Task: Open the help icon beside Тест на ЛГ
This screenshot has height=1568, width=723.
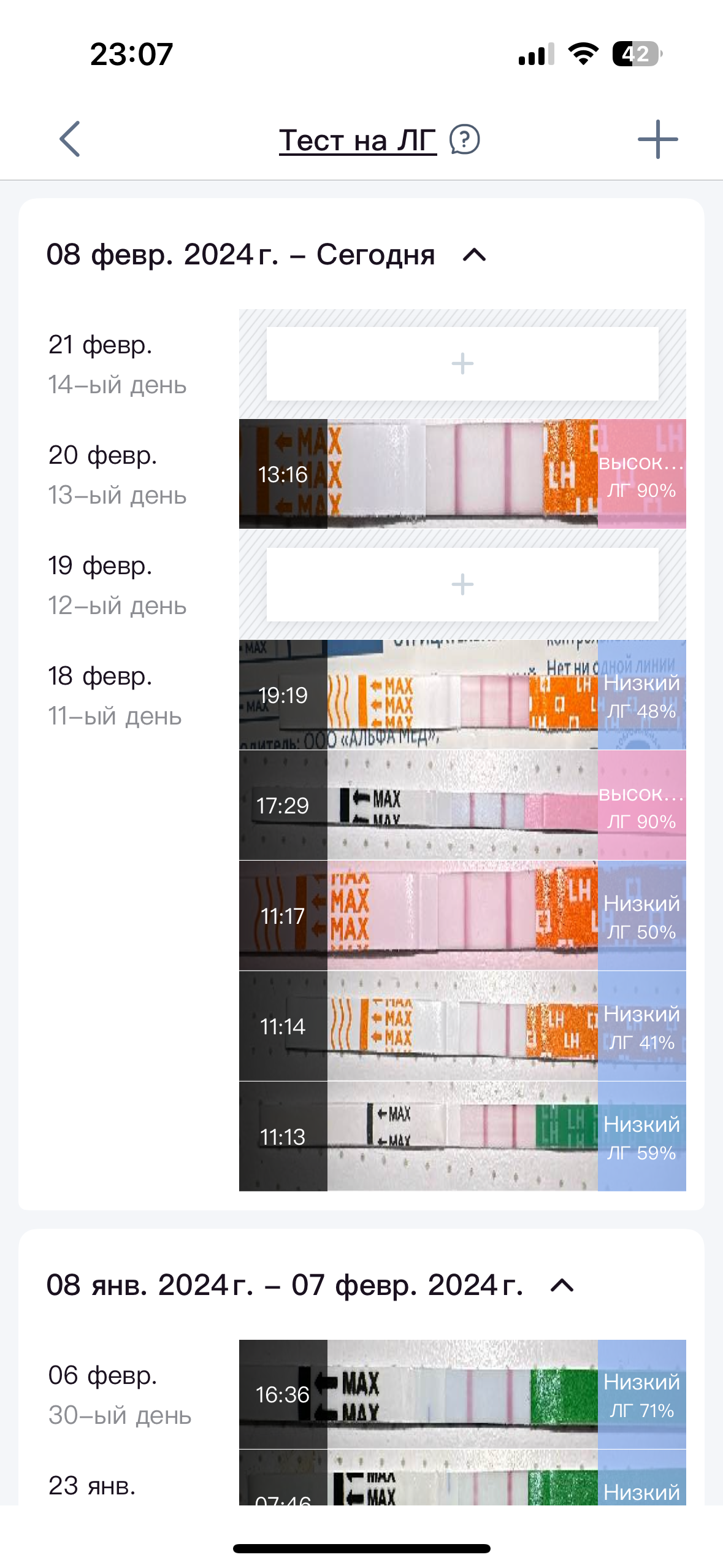Action: (x=464, y=140)
